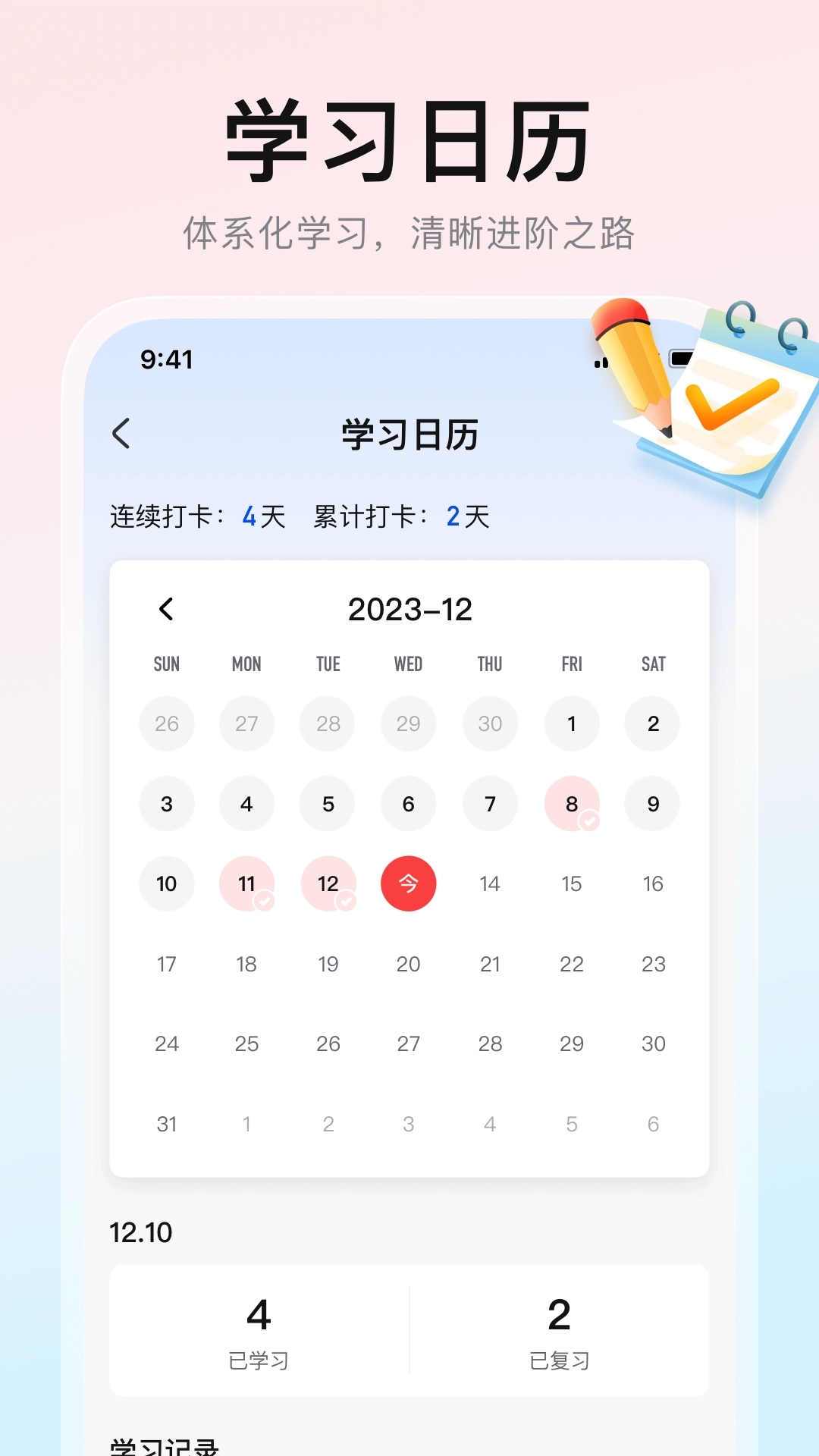The width and height of the screenshot is (819, 1456).
Task: Select December 12 highlighted check-in day
Action: 328,883
